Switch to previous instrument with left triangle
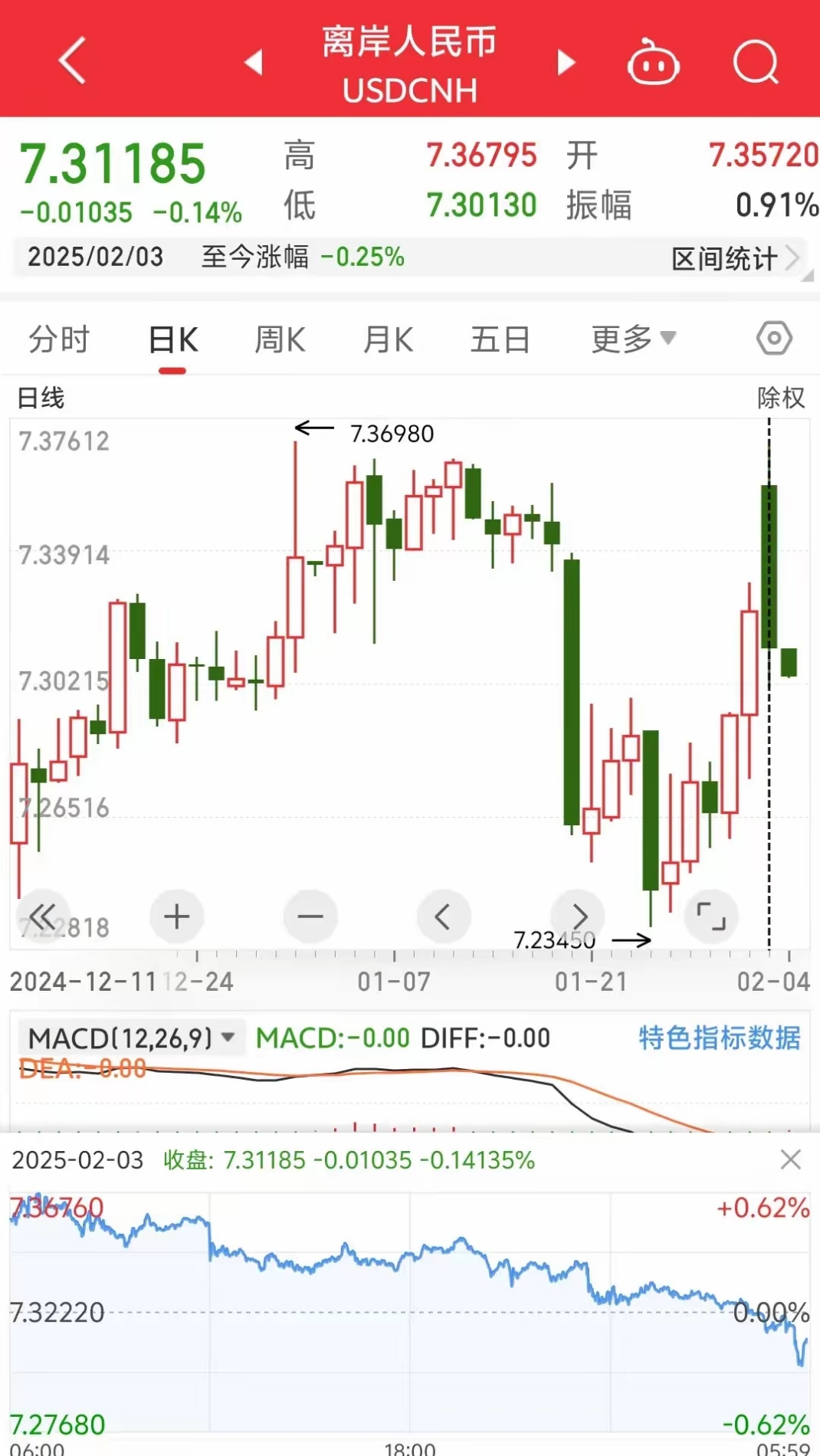Image resolution: width=820 pixels, height=1456 pixels. pos(253,63)
